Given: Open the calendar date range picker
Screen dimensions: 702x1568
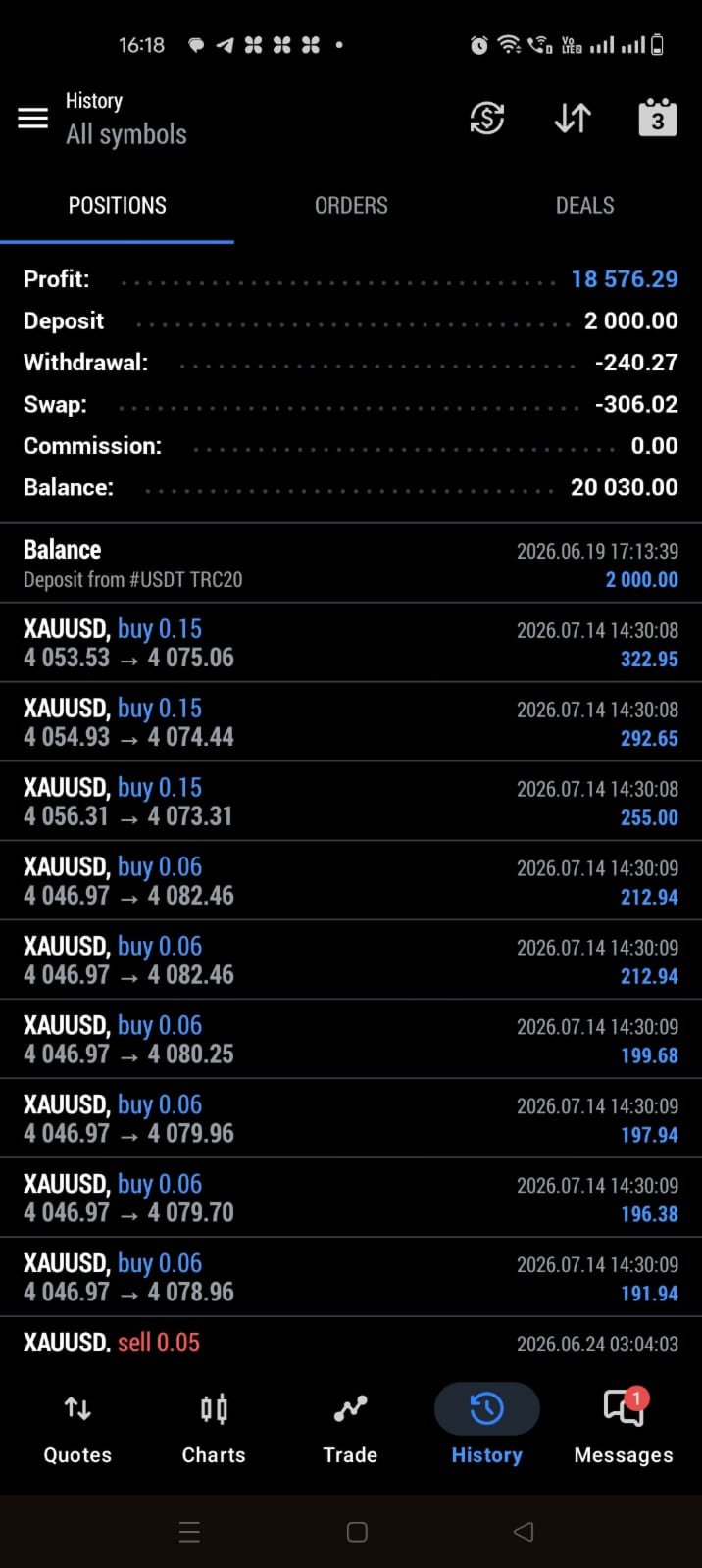Looking at the screenshot, I should pos(658,118).
